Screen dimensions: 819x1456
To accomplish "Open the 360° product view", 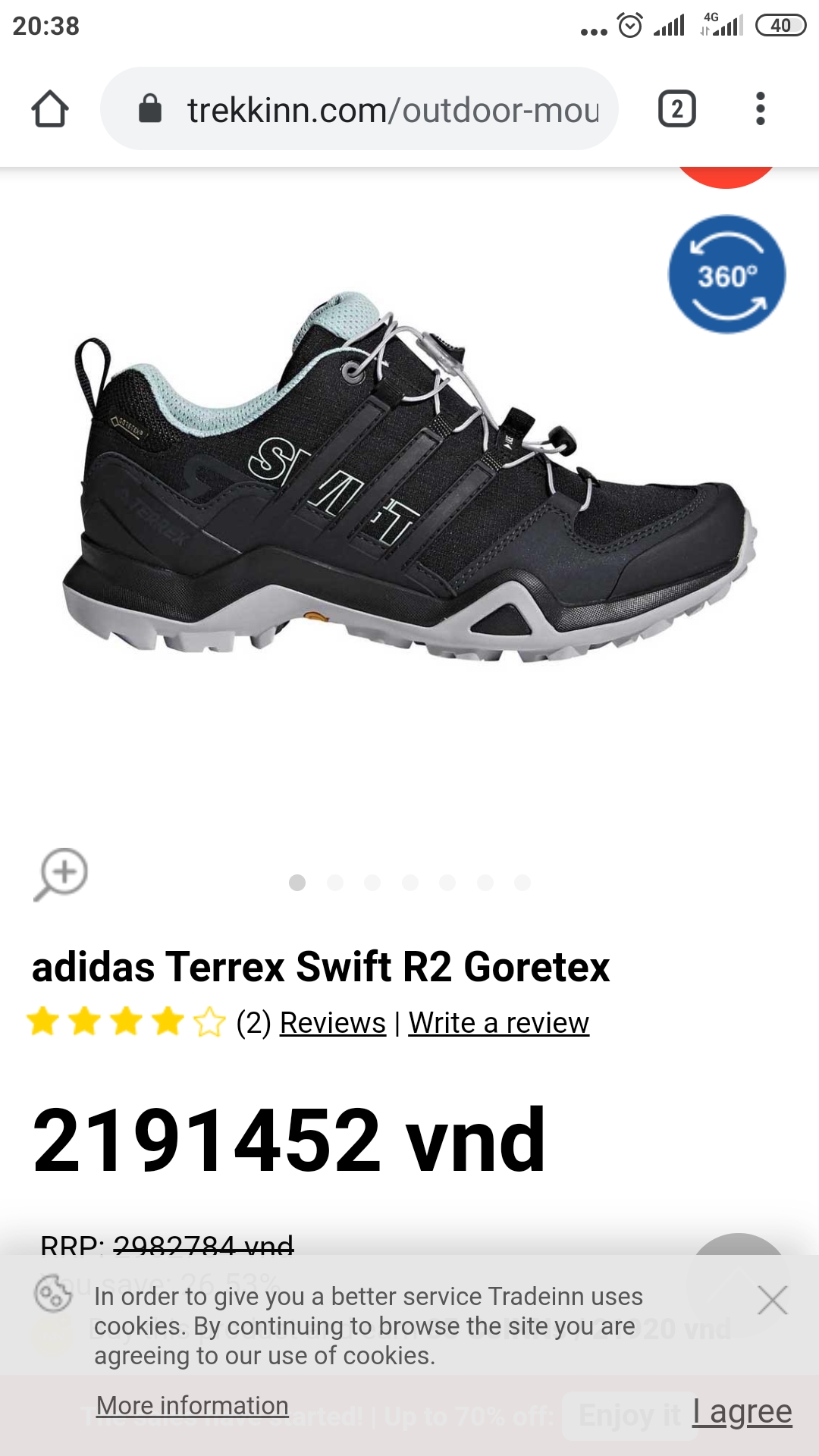I will tap(726, 274).
